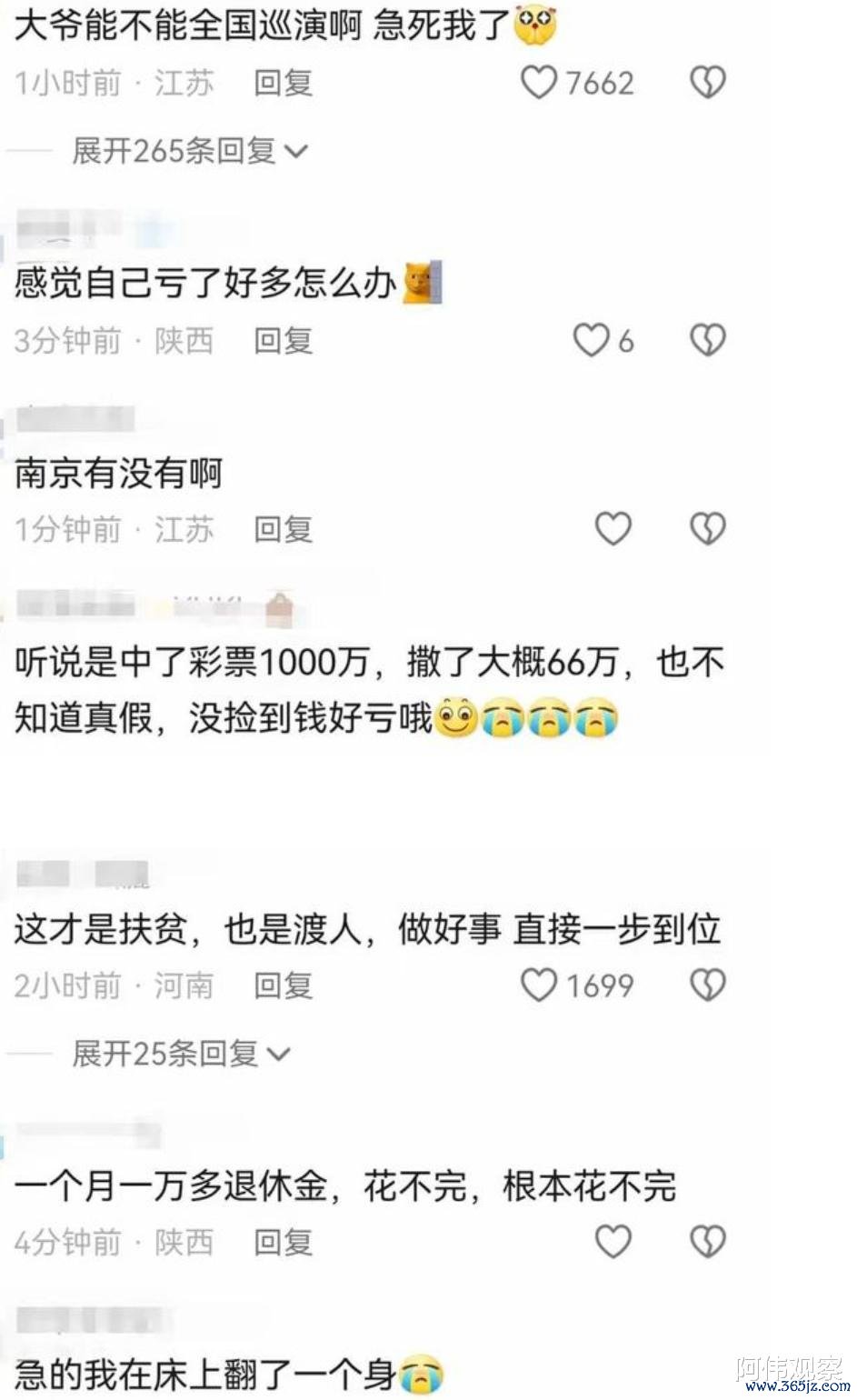Expand 265 replies
The image size is (857, 1400).
(190, 151)
